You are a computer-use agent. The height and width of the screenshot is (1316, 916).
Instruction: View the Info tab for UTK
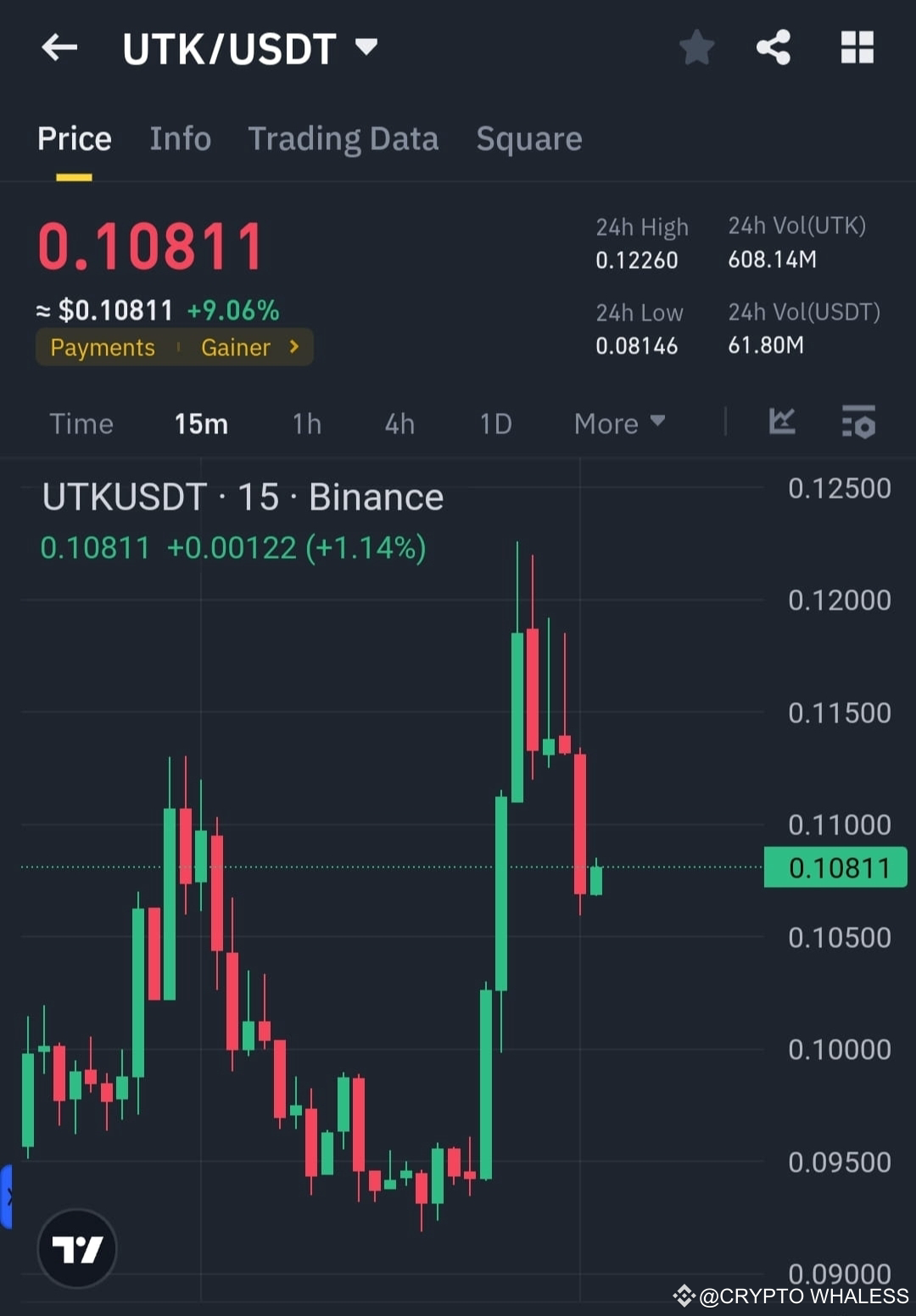pyautogui.click(x=180, y=138)
